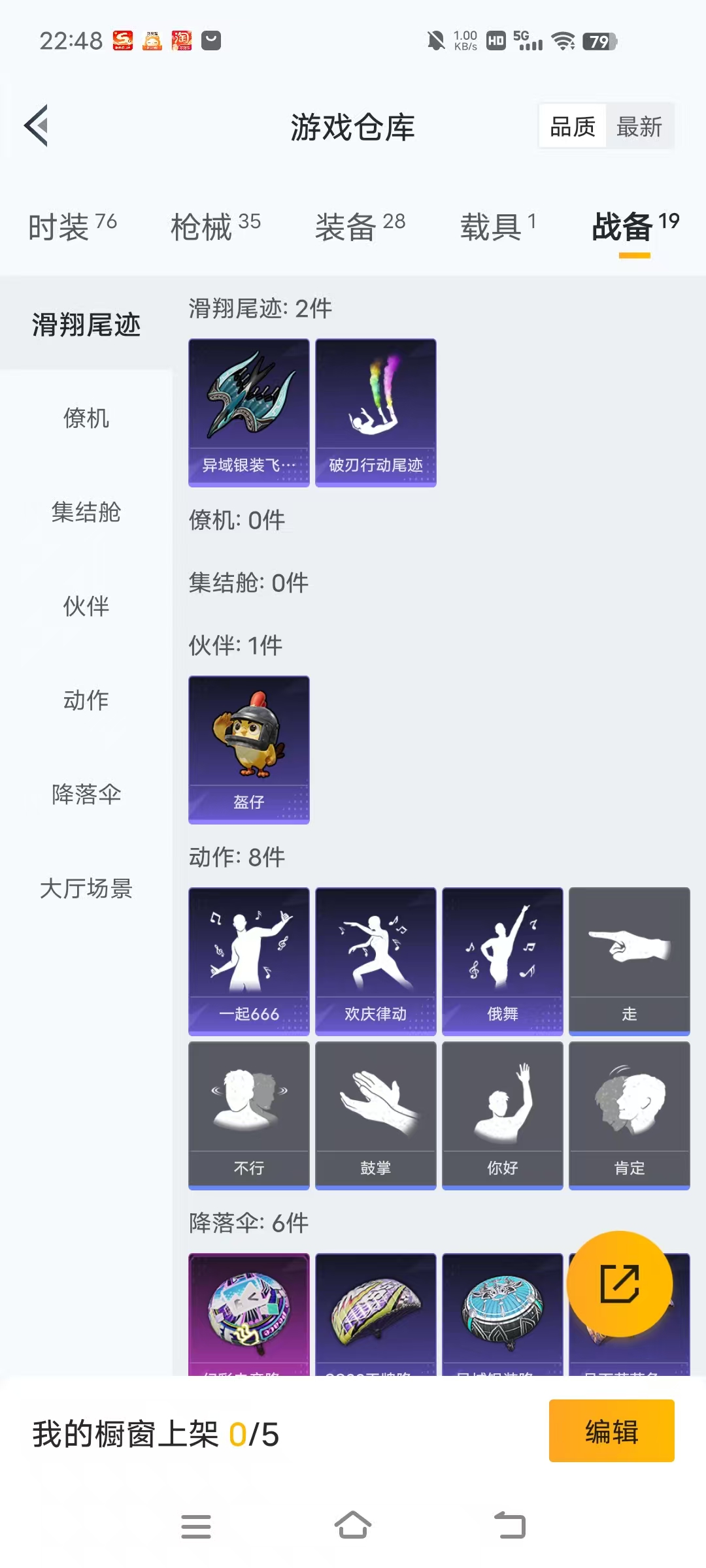Open the 大厅场景 category
The height and width of the screenshot is (1568, 706).
(86, 889)
